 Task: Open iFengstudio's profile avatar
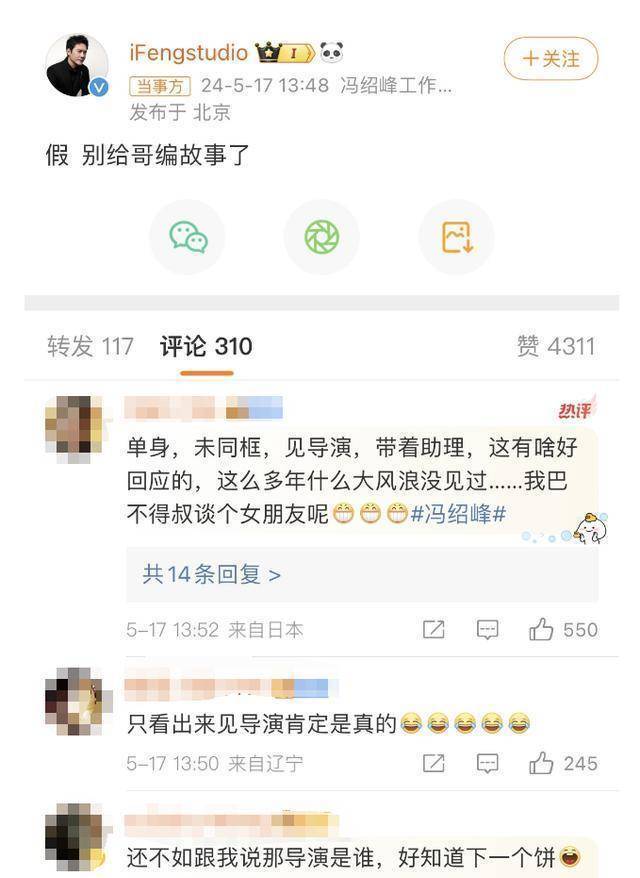coord(76,67)
